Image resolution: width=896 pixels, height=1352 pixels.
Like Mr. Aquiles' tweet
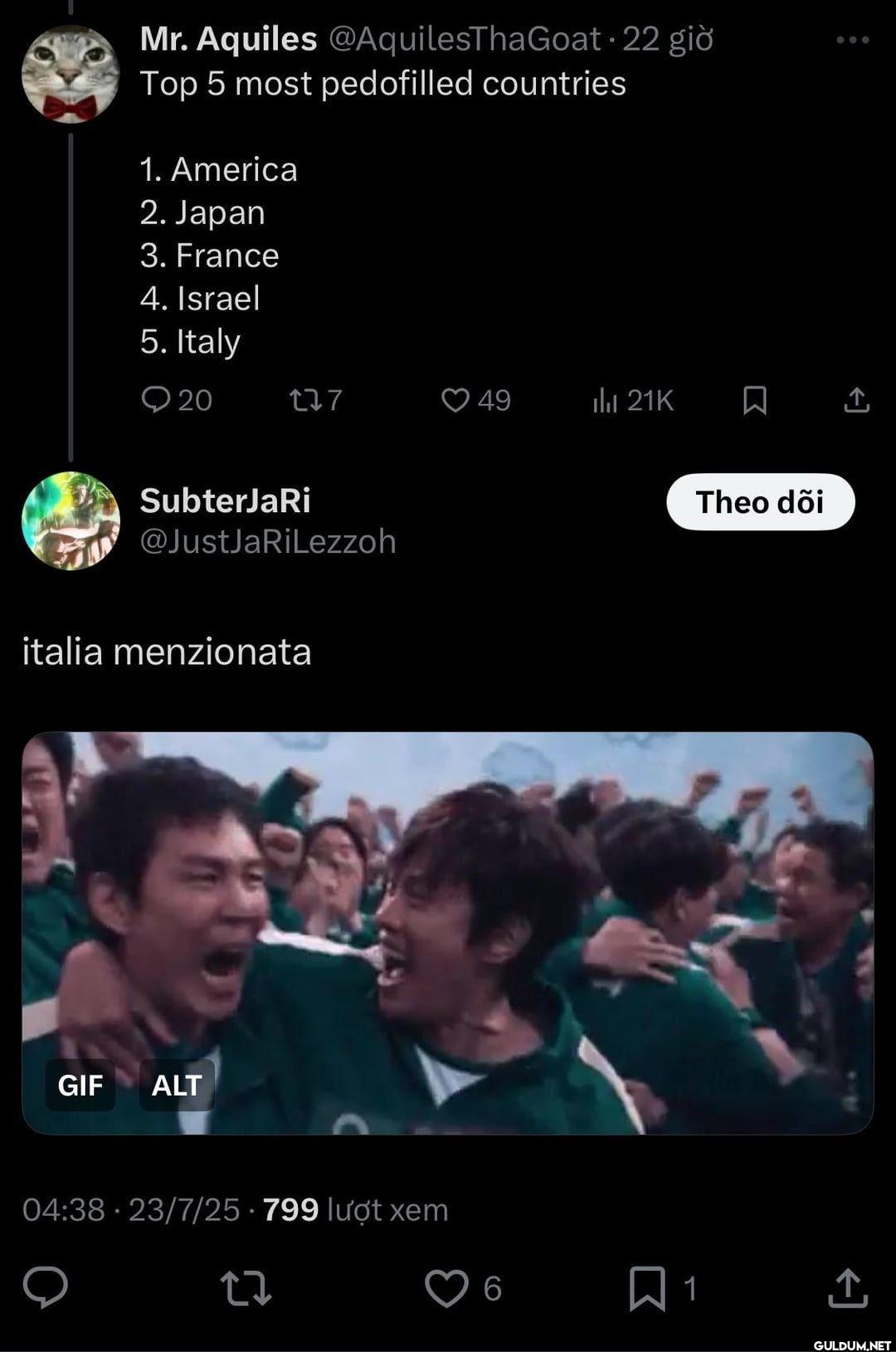455,401
